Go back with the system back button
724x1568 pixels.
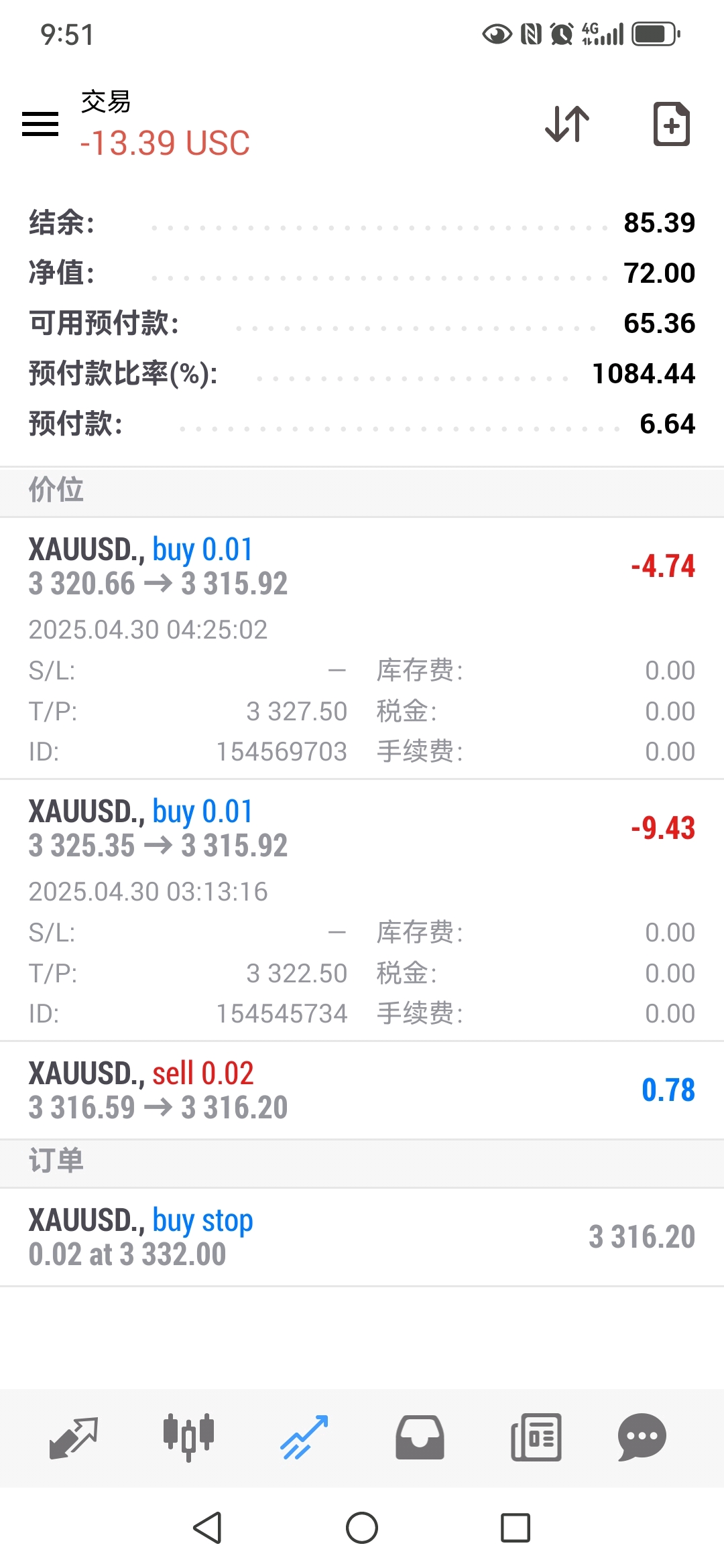tap(207, 1528)
